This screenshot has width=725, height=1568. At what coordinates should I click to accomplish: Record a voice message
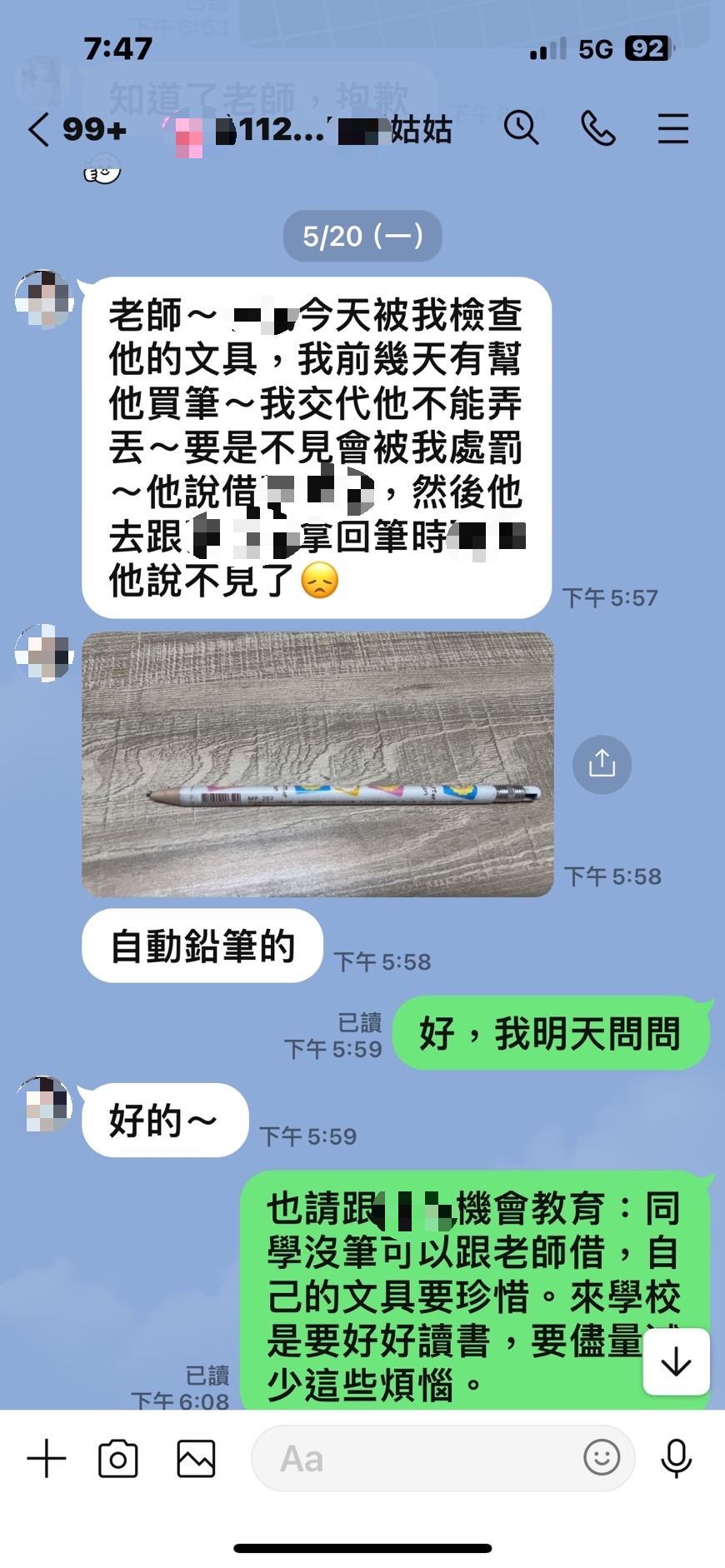[x=676, y=1459]
